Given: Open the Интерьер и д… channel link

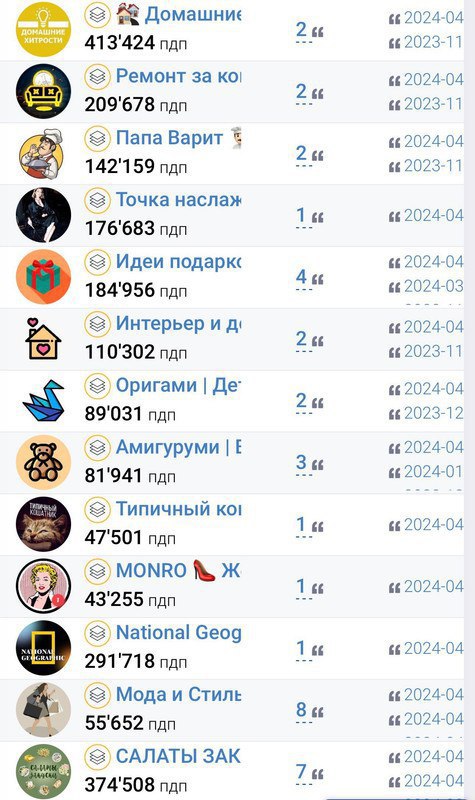Looking at the screenshot, I should coord(179,323).
